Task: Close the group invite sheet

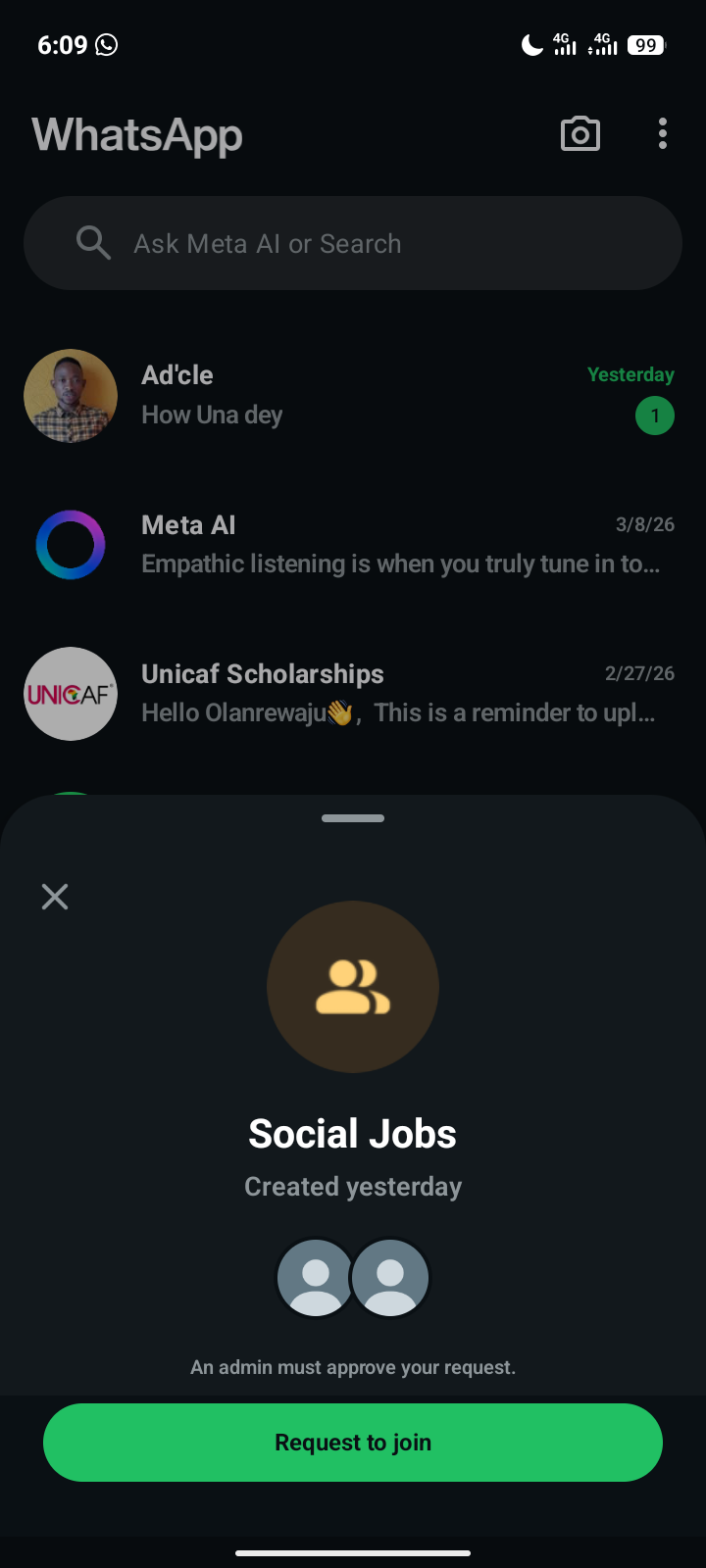Action: pyautogui.click(x=55, y=897)
